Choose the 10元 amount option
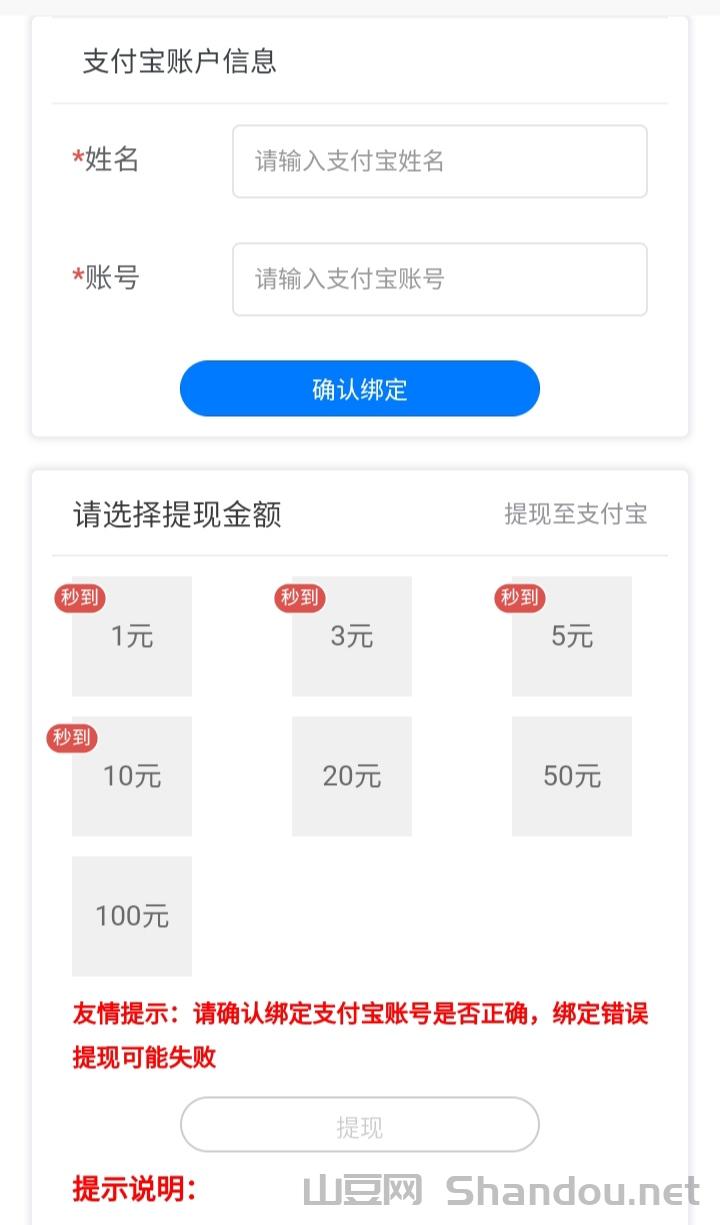This screenshot has height=1225, width=720. [131, 776]
